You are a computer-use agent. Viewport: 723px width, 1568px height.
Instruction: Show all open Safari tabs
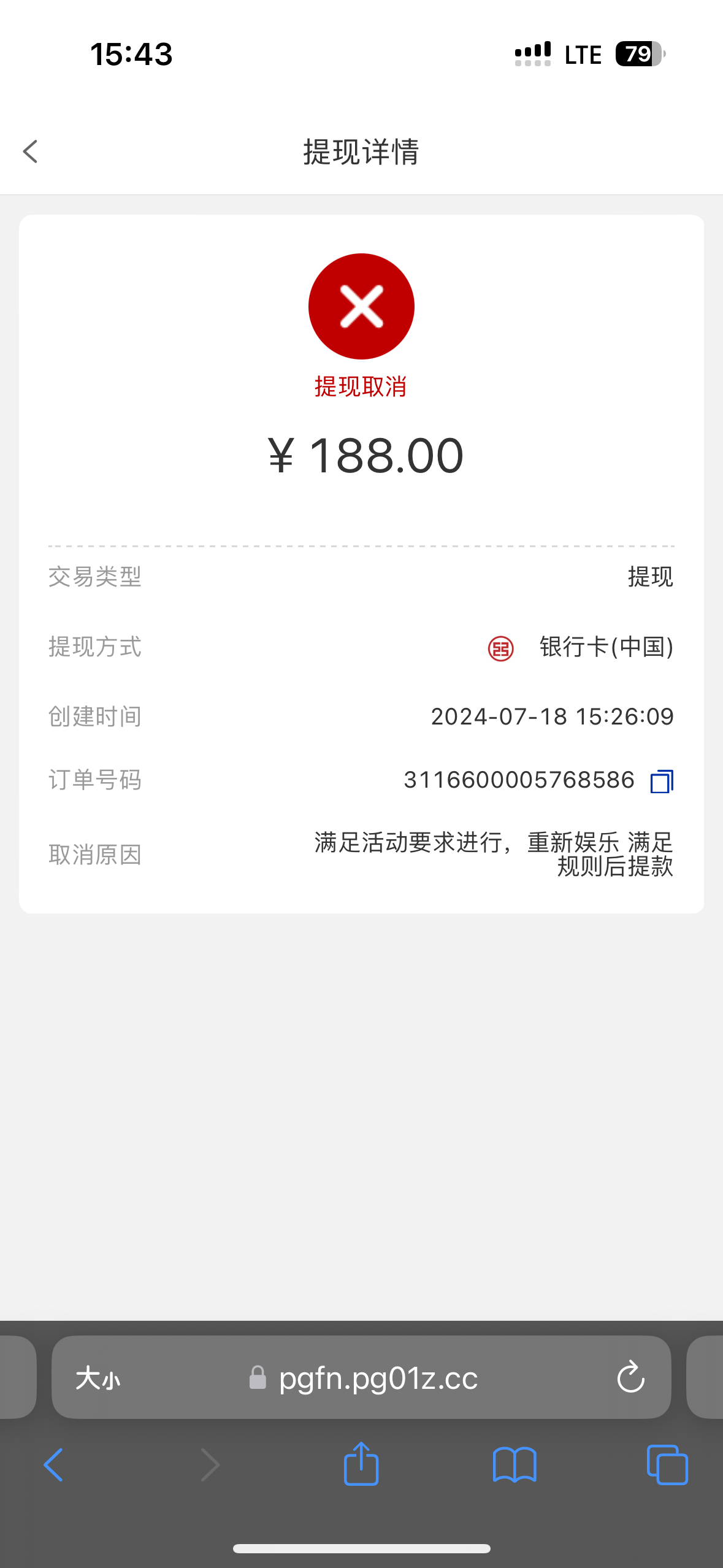667,1465
